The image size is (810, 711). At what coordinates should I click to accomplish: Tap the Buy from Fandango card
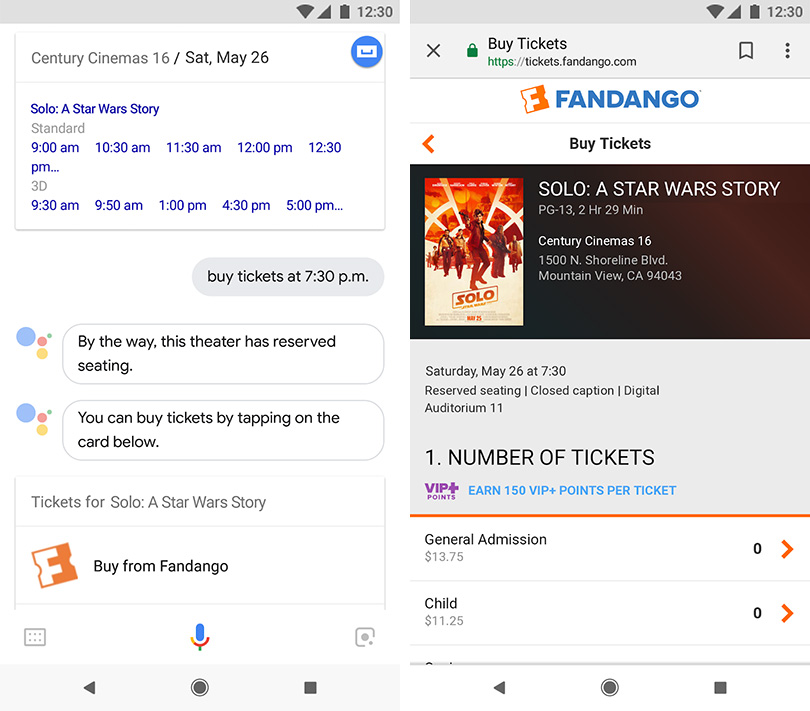pos(200,566)
